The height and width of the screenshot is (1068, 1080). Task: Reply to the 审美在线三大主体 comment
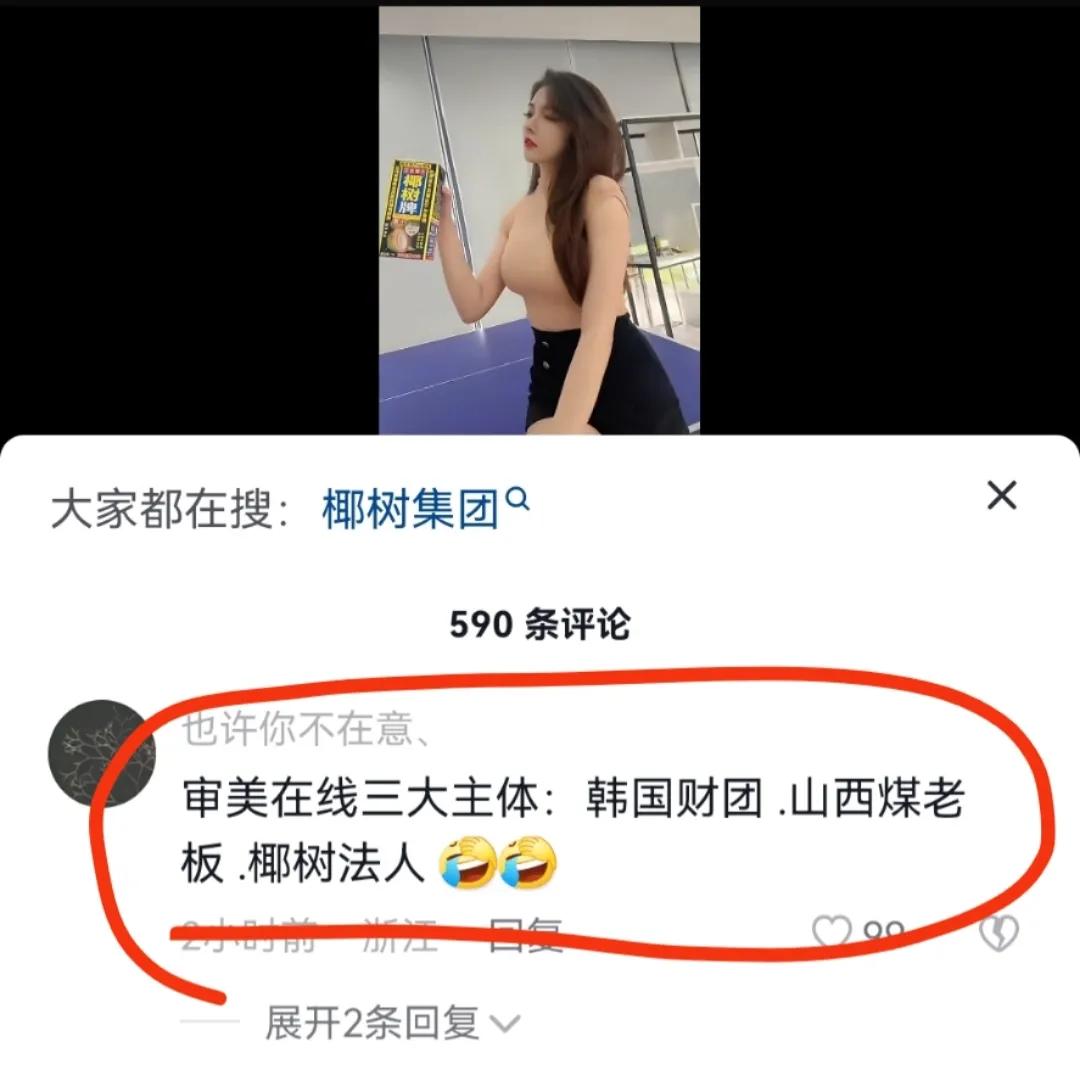(x=524, y=935)
